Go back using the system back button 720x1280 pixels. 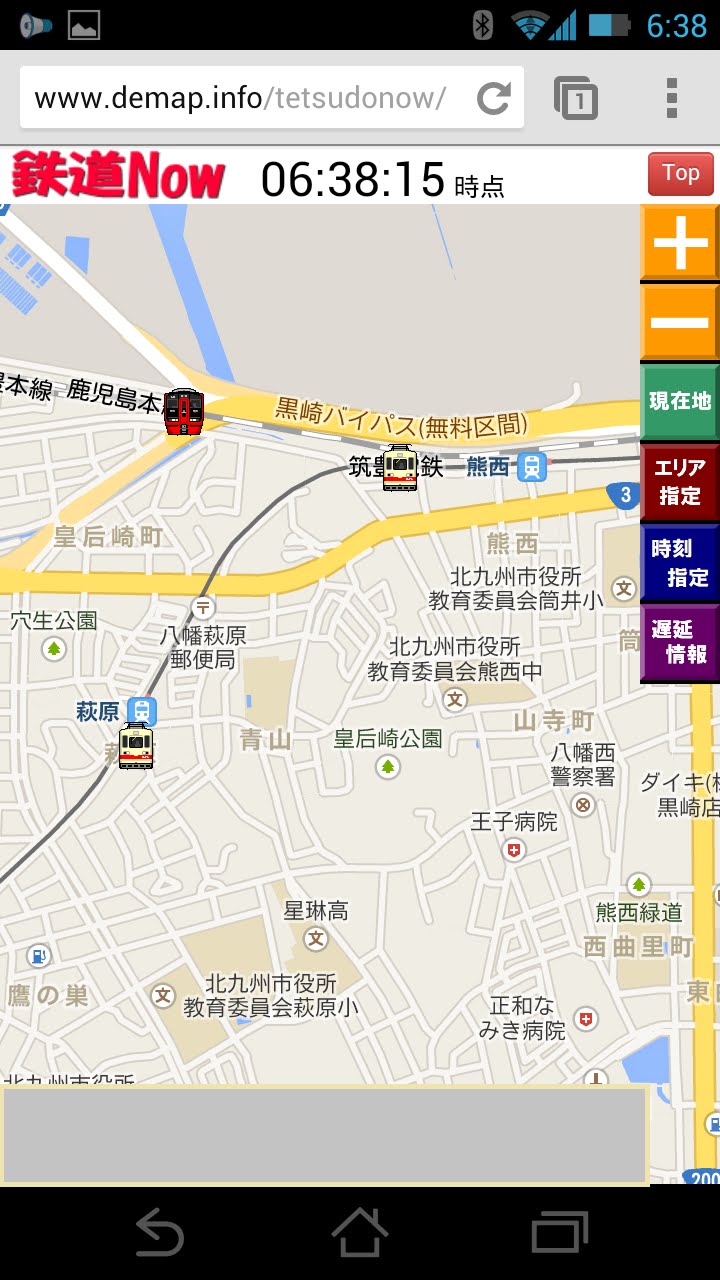tap(160, 1232)
